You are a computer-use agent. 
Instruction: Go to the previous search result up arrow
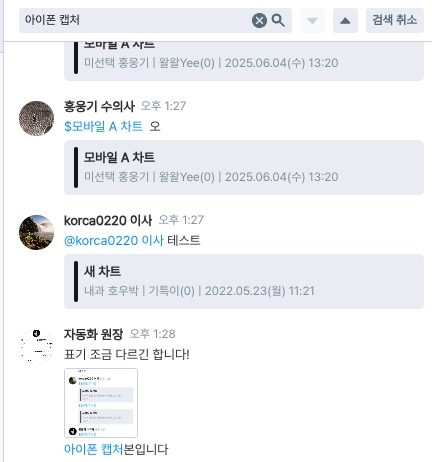click(345, 21)
